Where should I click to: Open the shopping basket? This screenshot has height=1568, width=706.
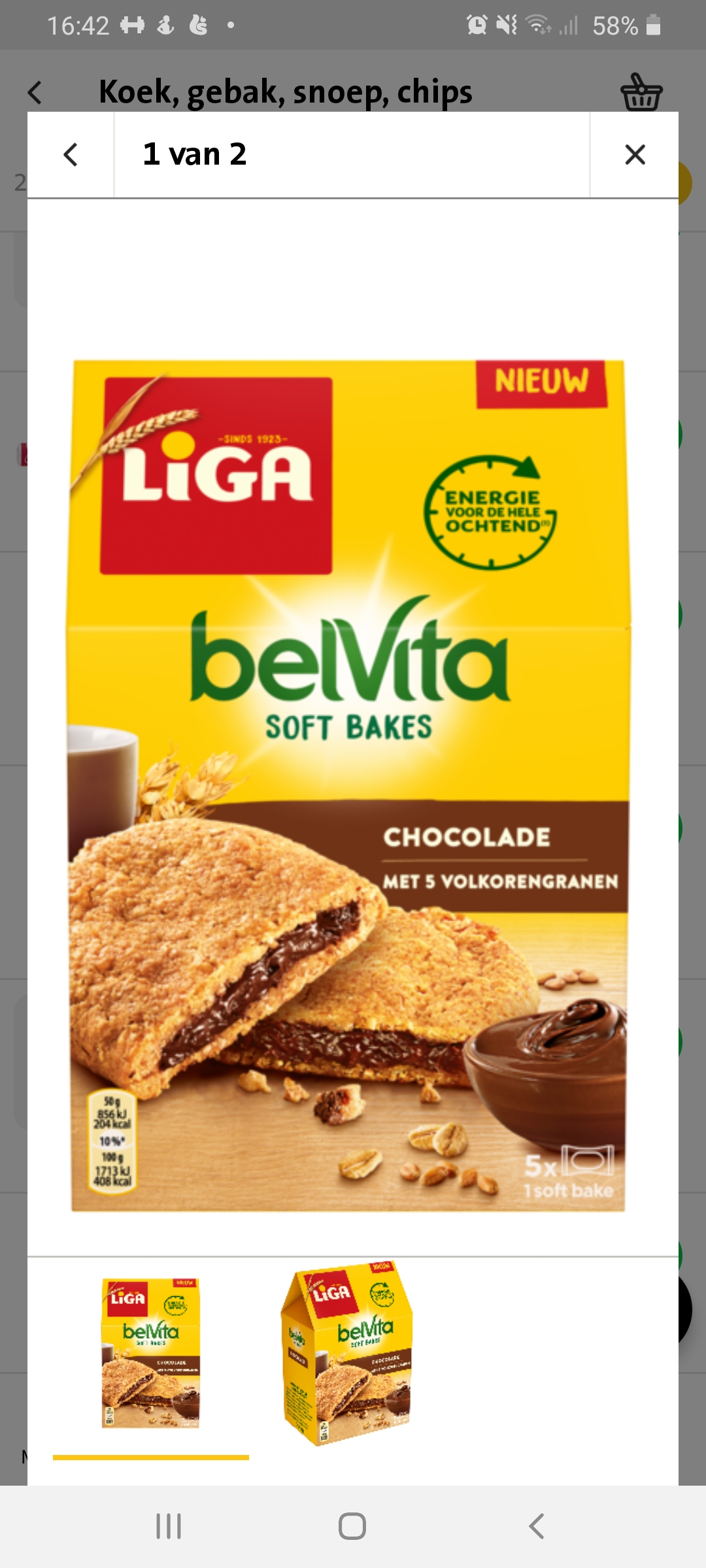(641, 92)
